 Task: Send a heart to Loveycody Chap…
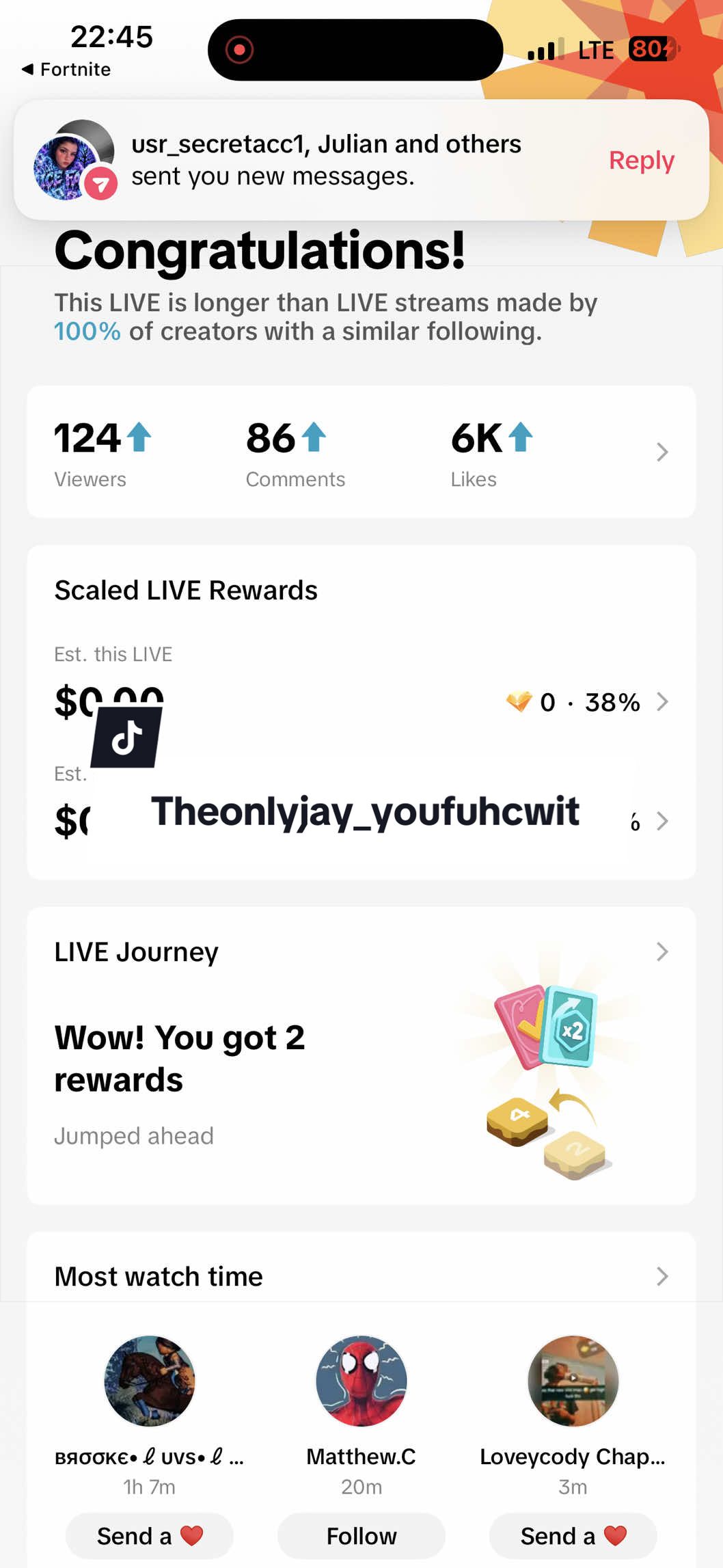[573, 1536]
